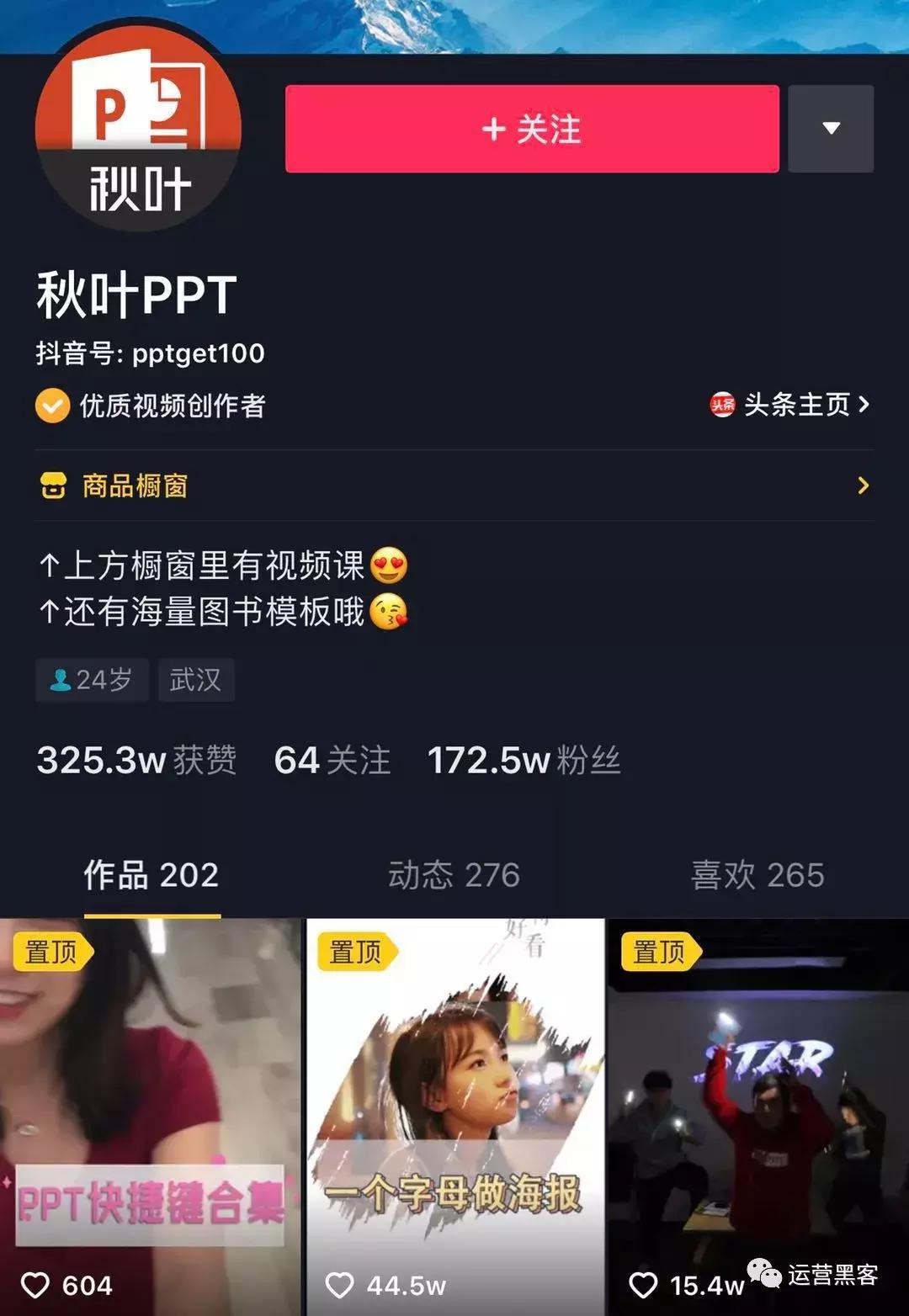Click the 置顶 pinned tag on right video

pyautogui.click(x=662, y=951)
